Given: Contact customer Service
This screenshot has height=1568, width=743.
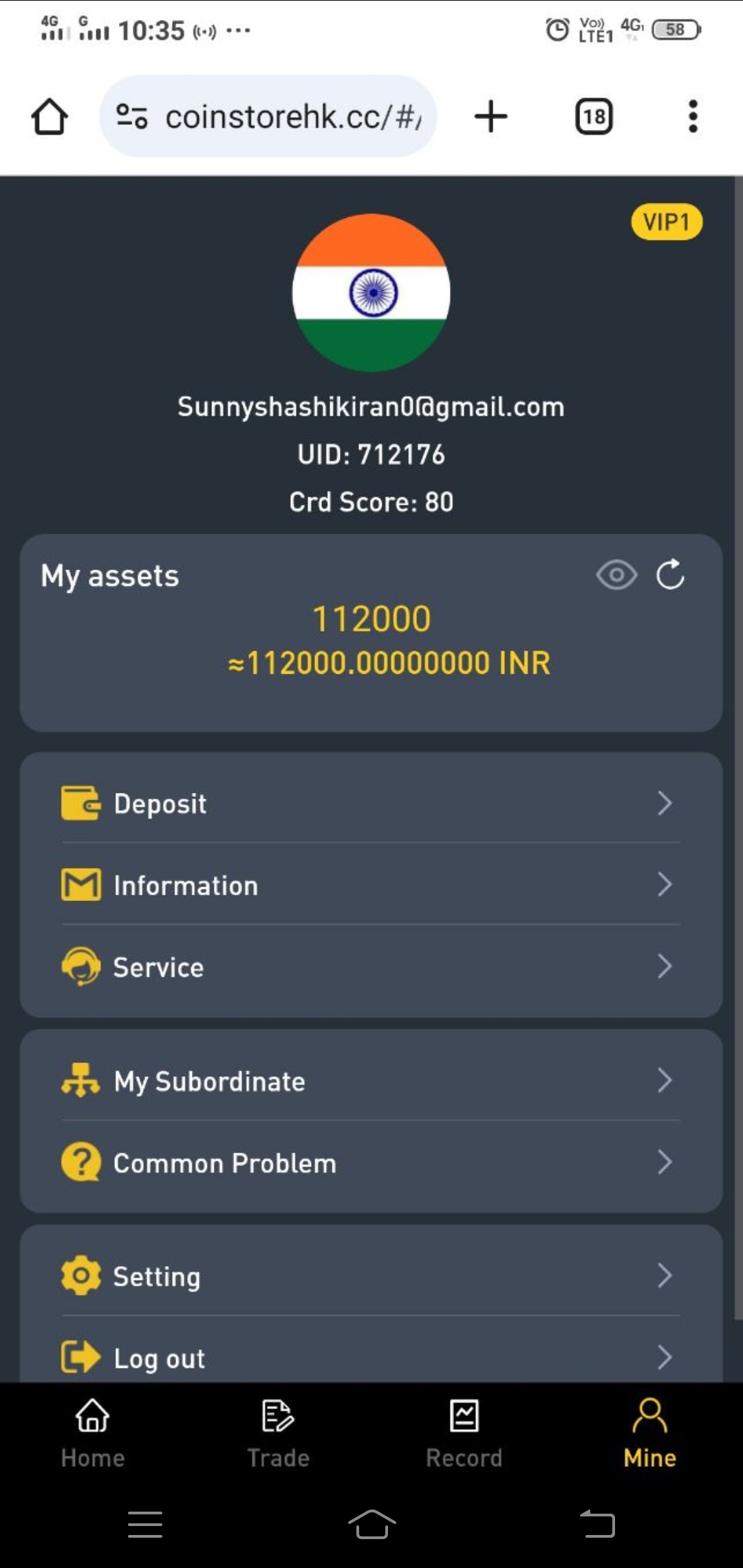Looking at the screenshot, I should [371, 967].
